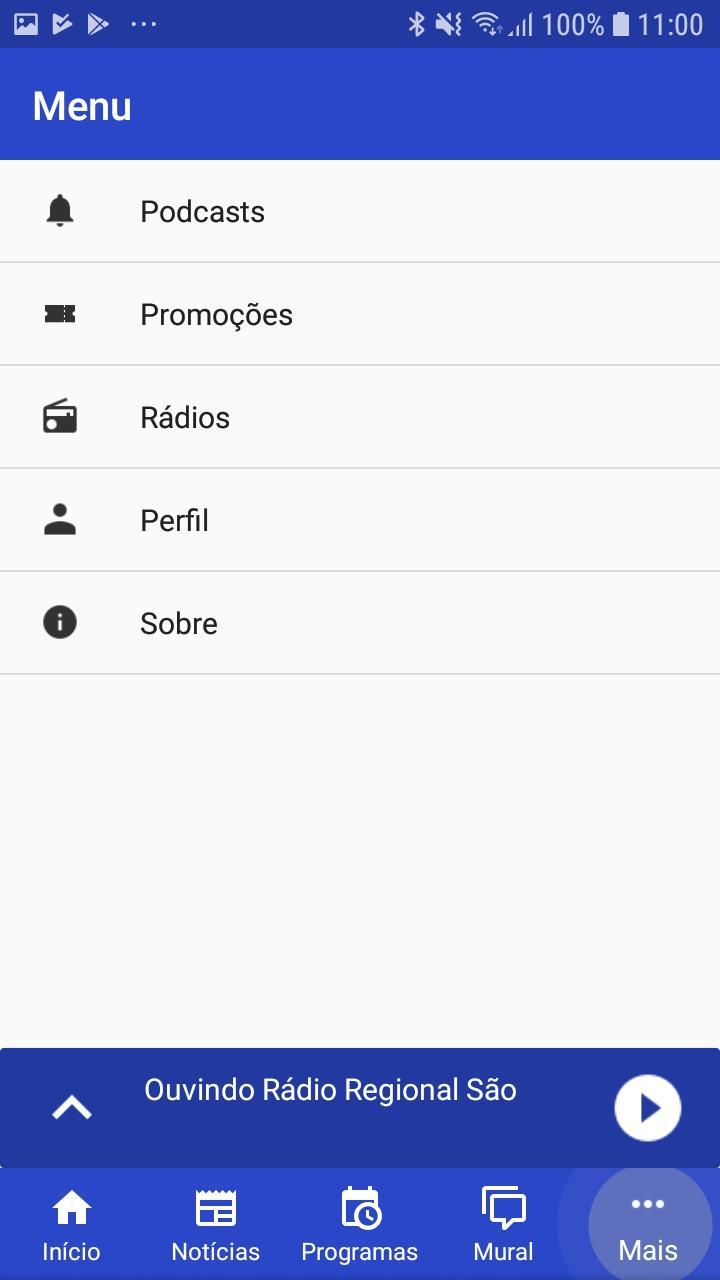720x1280 pixels.
Task: Open the Programas tab
Action: tap(359, 1224)
